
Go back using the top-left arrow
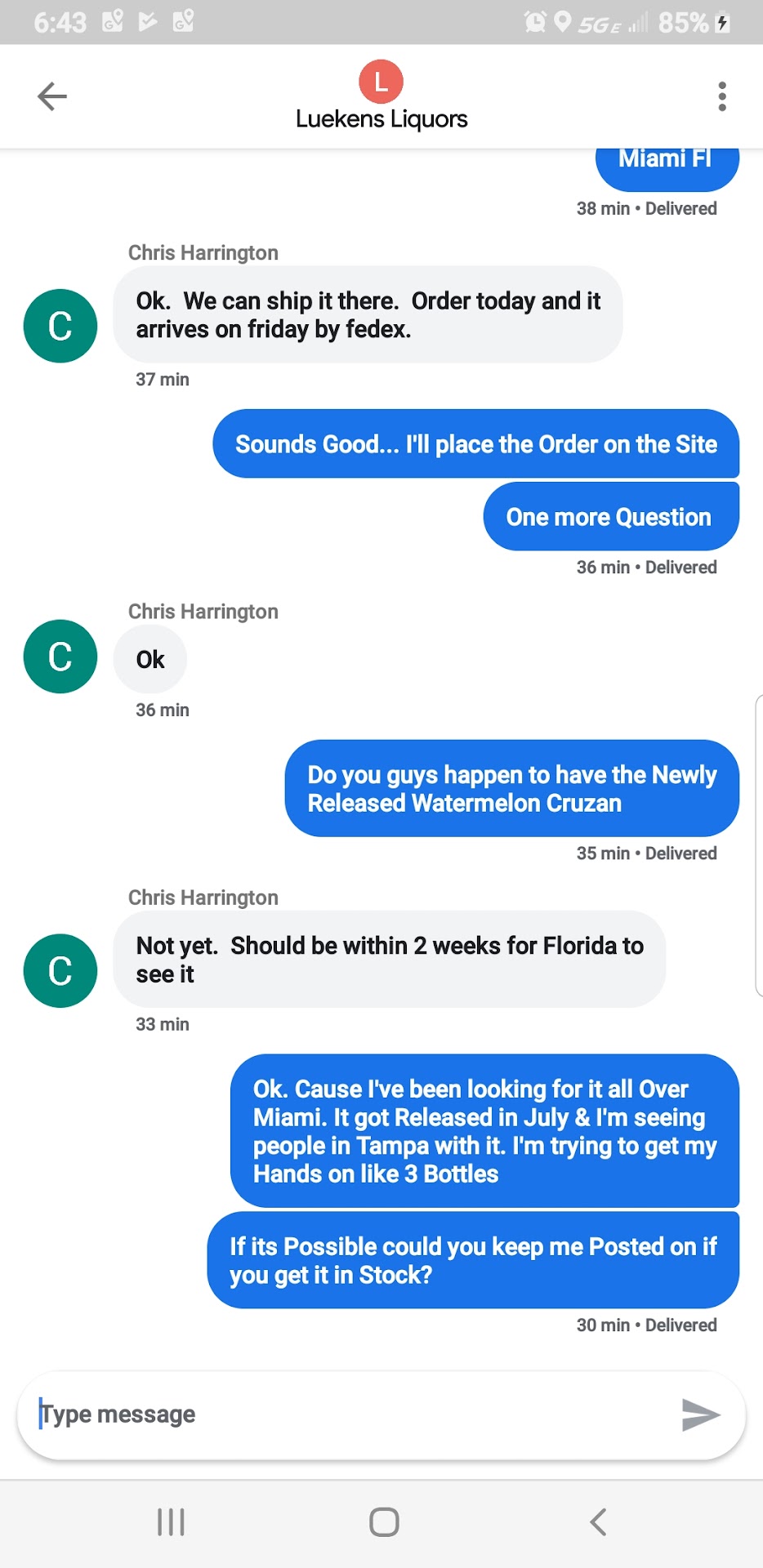51,96
